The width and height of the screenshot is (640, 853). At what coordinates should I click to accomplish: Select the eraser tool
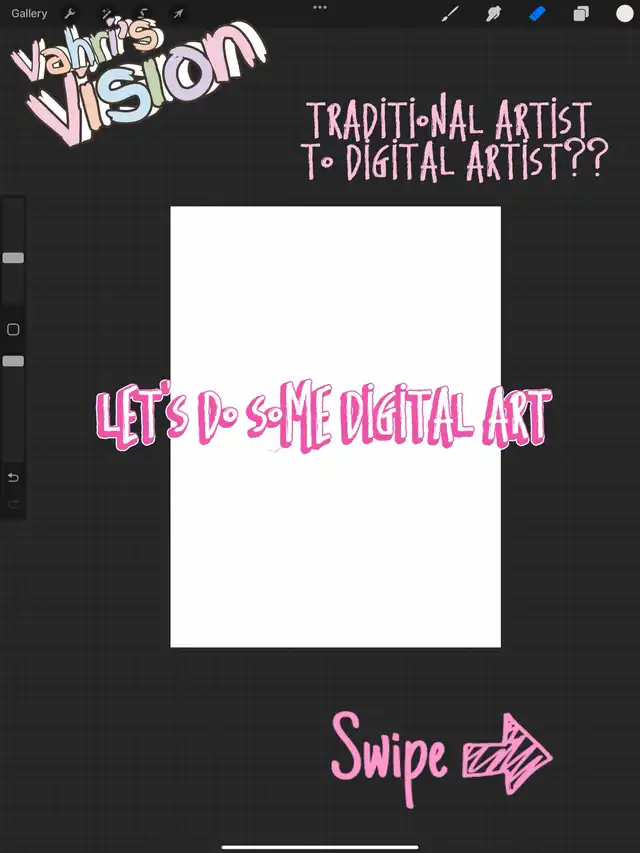point(537,14)
